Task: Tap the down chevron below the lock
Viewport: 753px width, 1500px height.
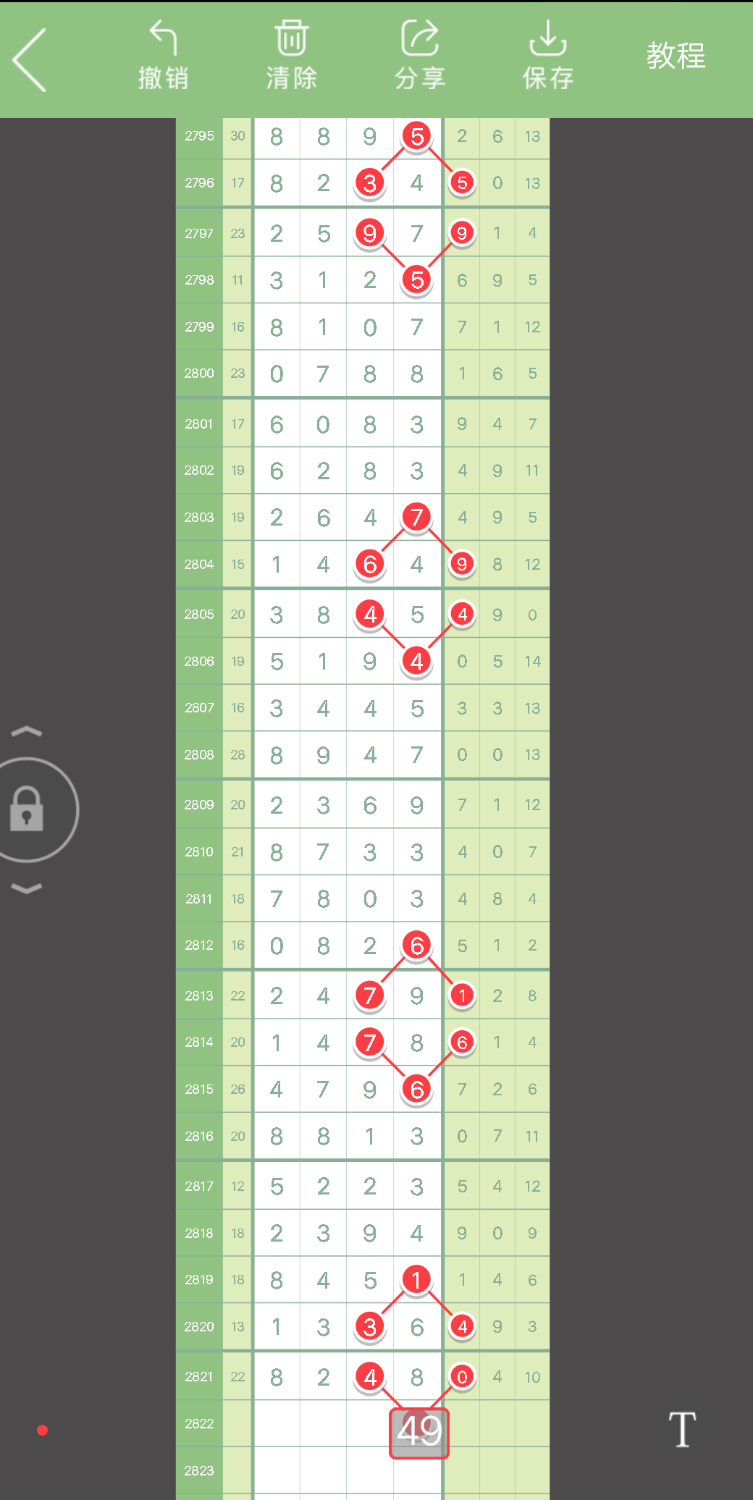Action: coord(27,887)
